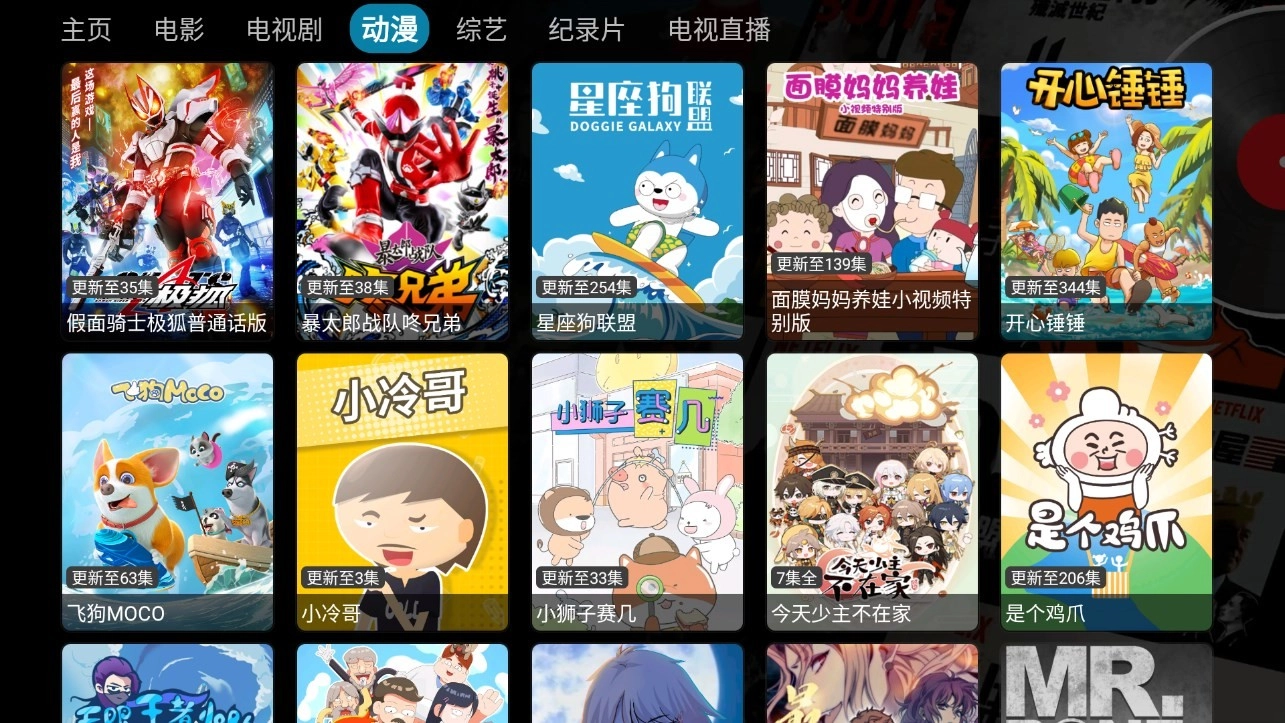Screen dimensions: 1285x723
Task: Open 面膜妈妈养娃小视频特别版
Action: (872, 200)
